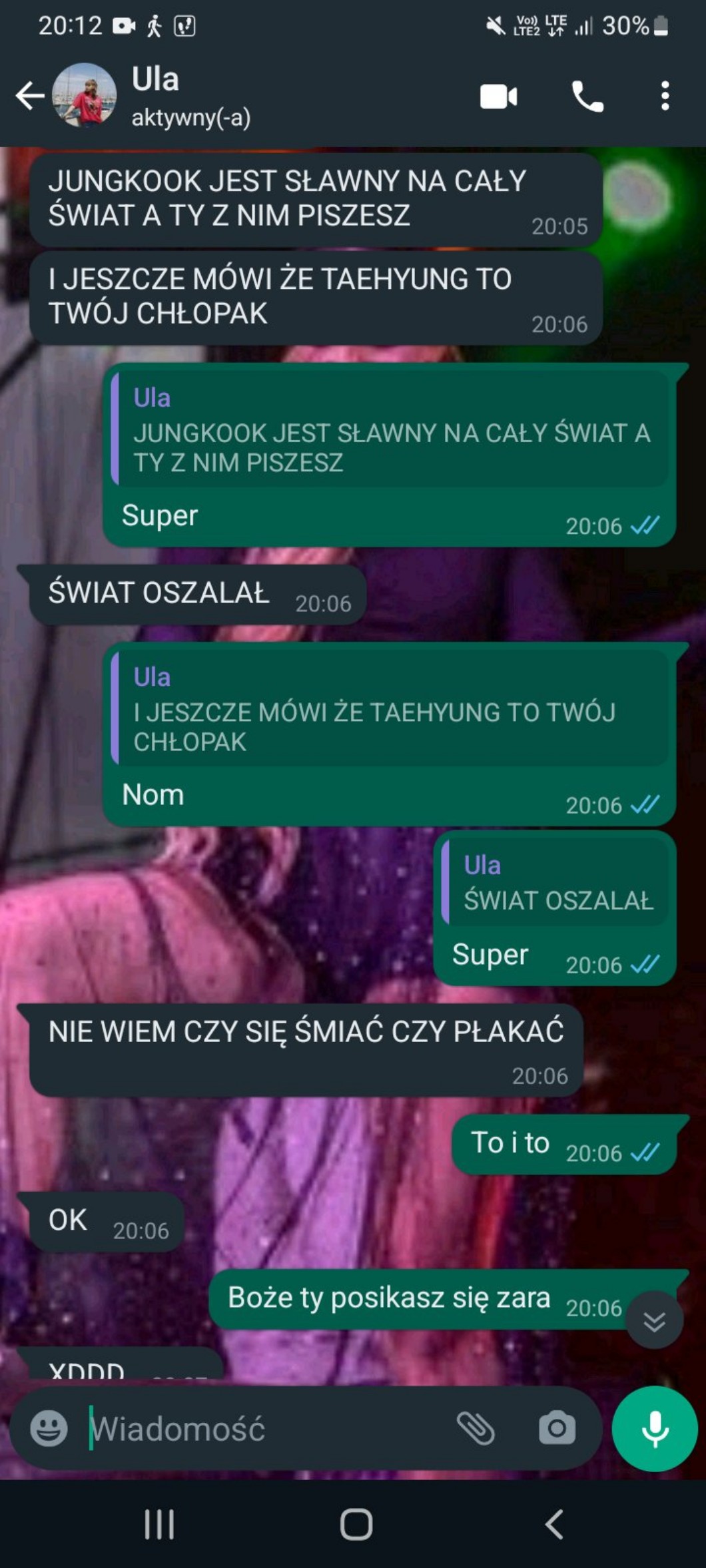Jump to the latest messages
Image resolution: width=706 pixels, height=1568 pixels.
point(654,1320)
